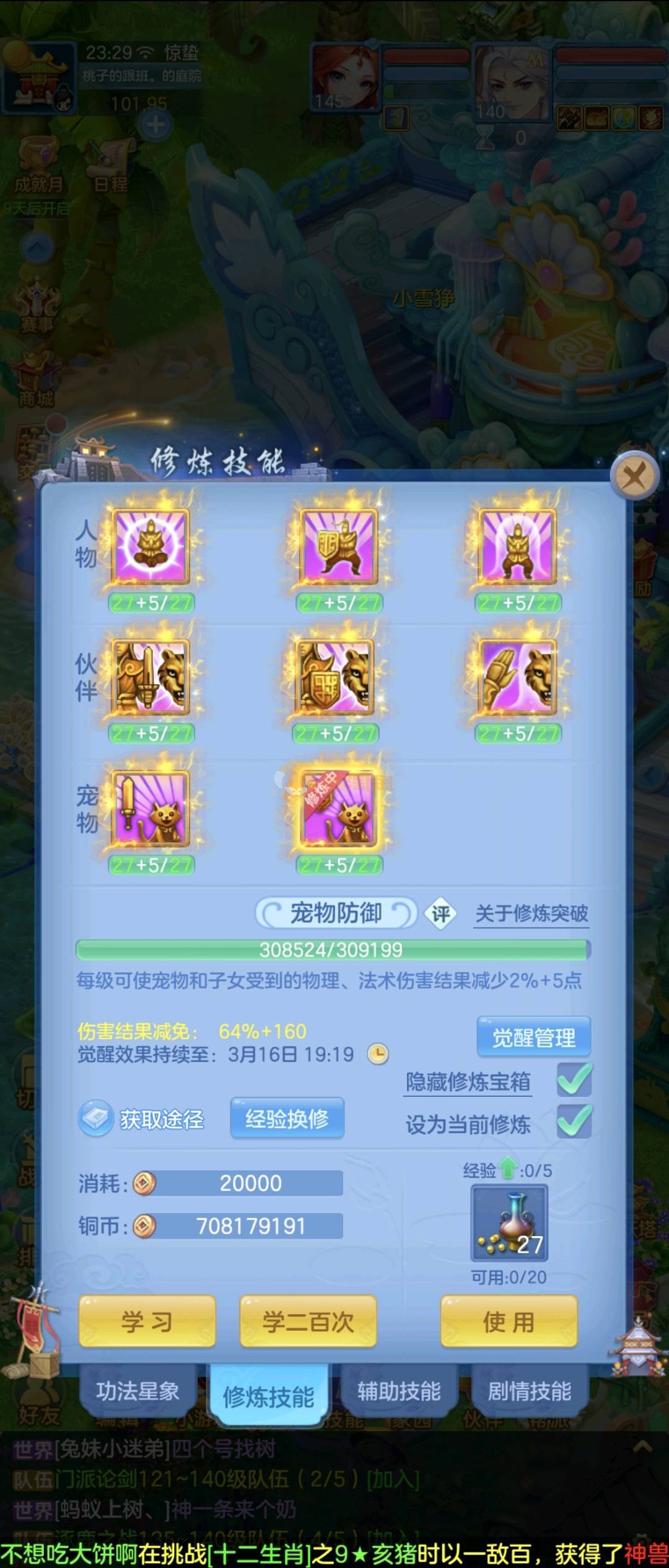The height and width of the screenshot is (1568, 669).
Task: Select the 修炼中 pet defense skill
Action: click(x=338, y=808)
